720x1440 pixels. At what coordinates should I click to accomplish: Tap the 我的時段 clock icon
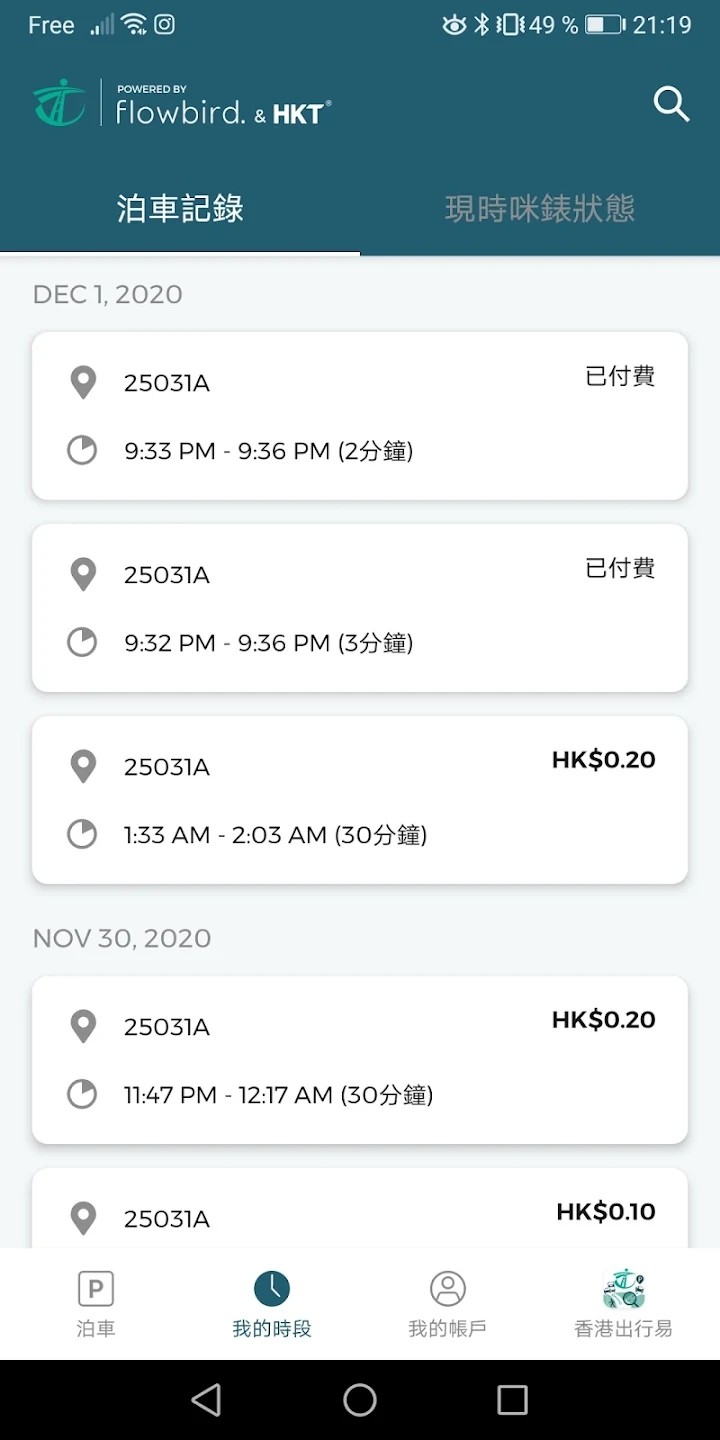(x=271, y=1288)
